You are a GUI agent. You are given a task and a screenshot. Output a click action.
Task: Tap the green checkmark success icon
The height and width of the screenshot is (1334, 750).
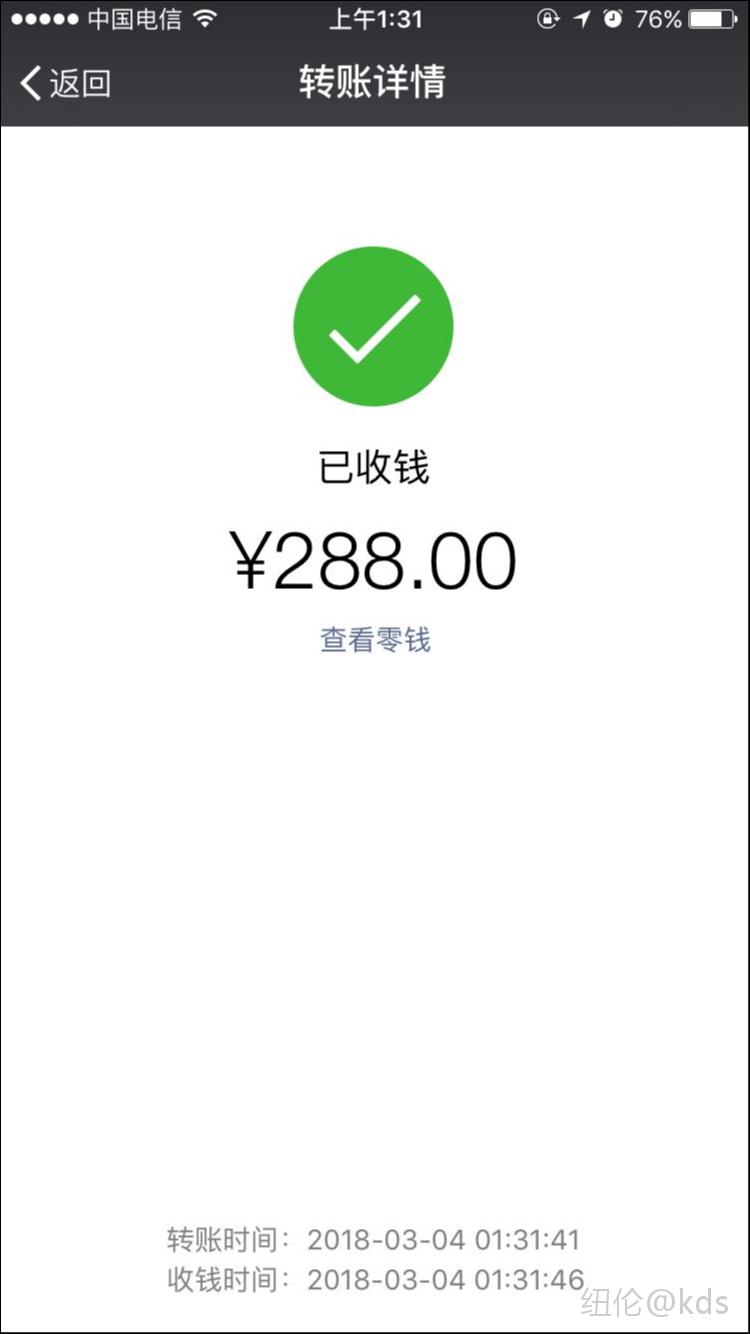tap(374, 326)
